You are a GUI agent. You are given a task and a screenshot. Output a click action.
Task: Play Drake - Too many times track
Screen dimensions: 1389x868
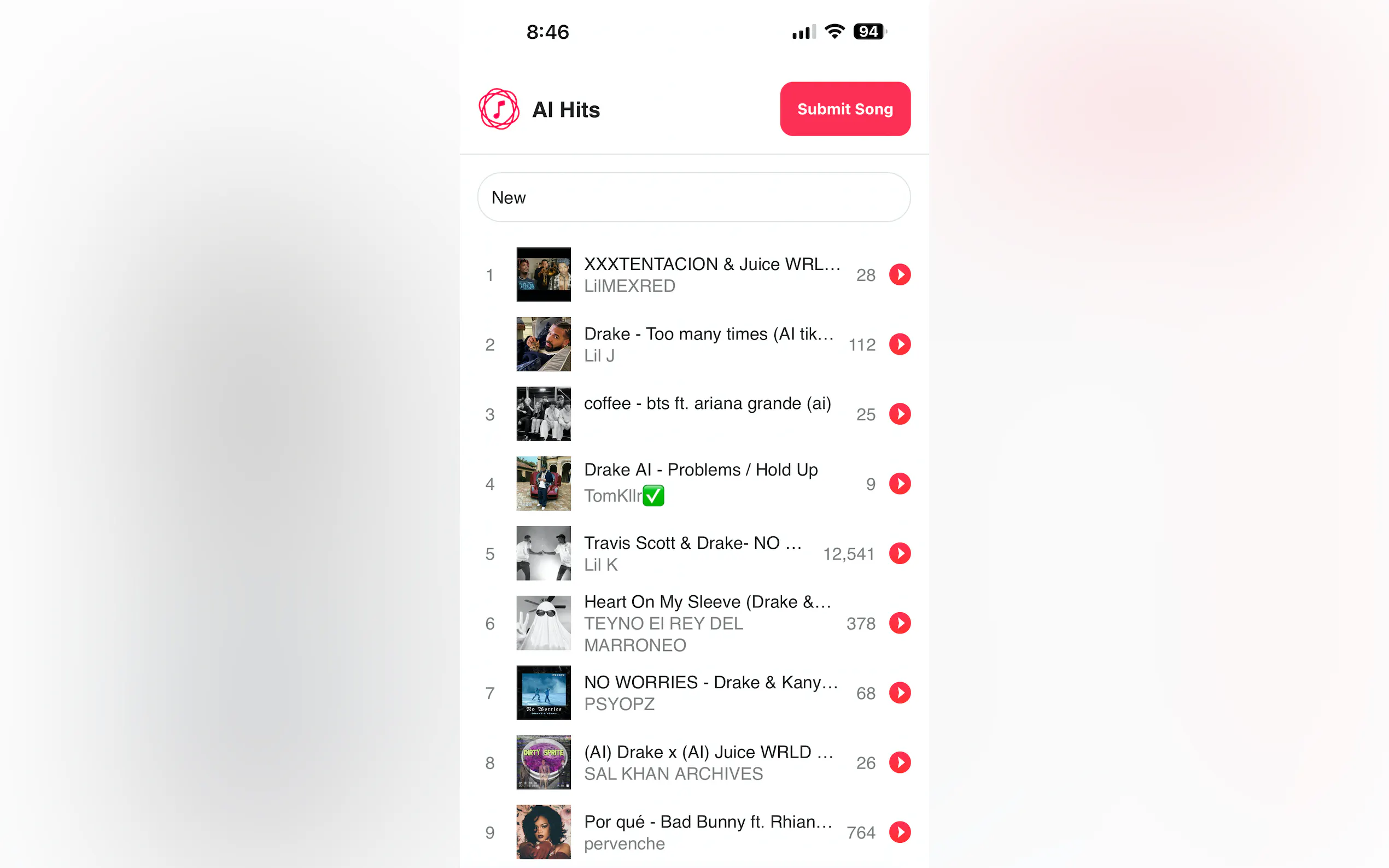899,344
